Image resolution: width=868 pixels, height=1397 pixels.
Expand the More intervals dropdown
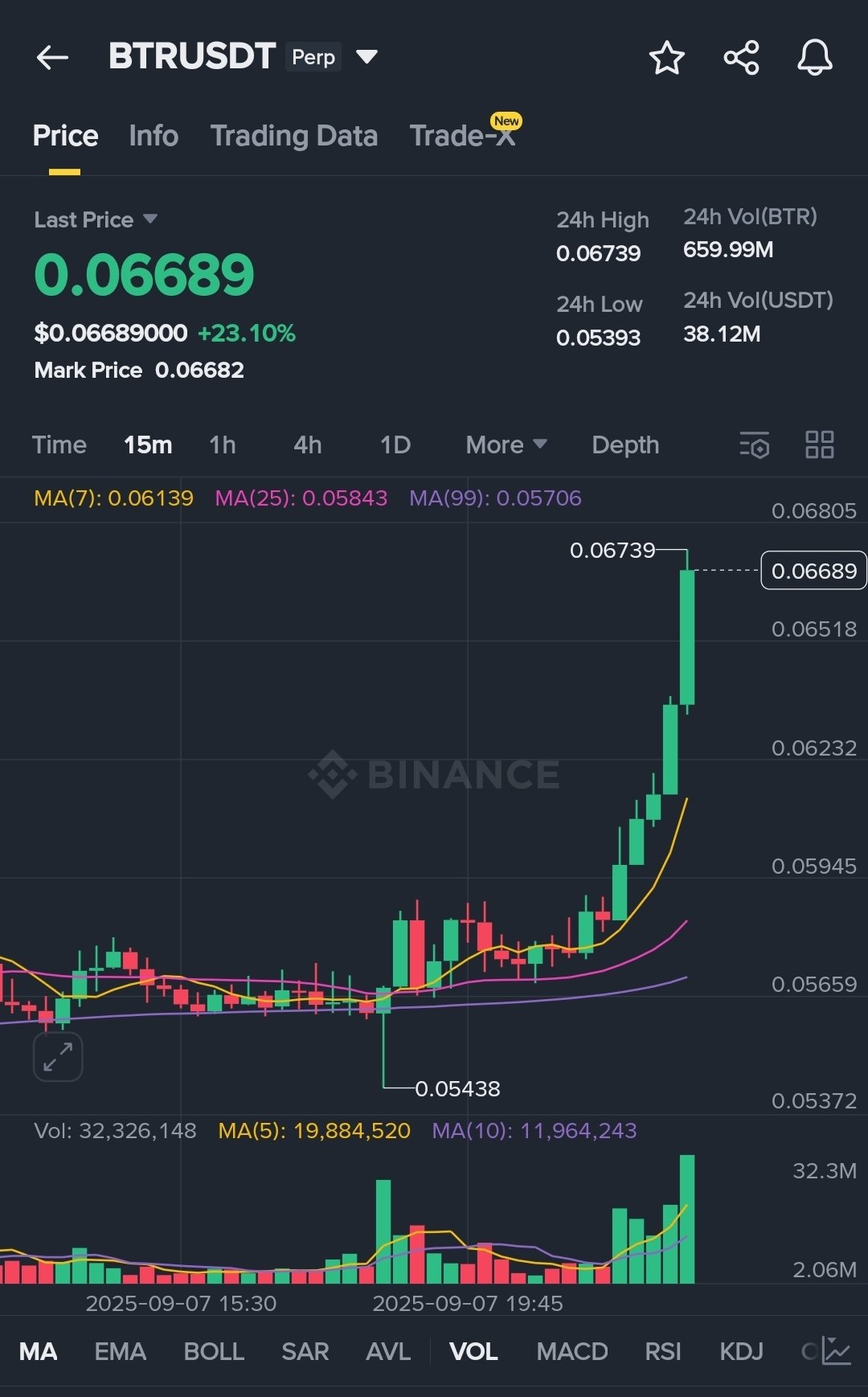(x=506, y=444)
